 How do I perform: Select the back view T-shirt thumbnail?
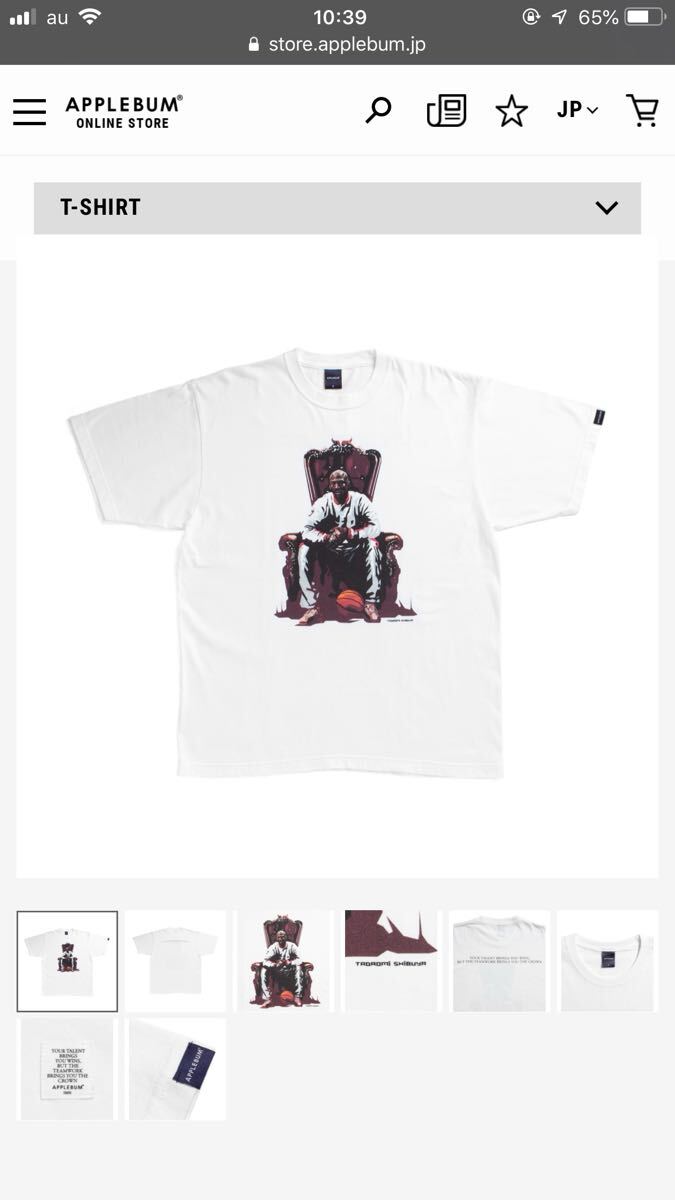pyautogui.click(x=175, y=961)
